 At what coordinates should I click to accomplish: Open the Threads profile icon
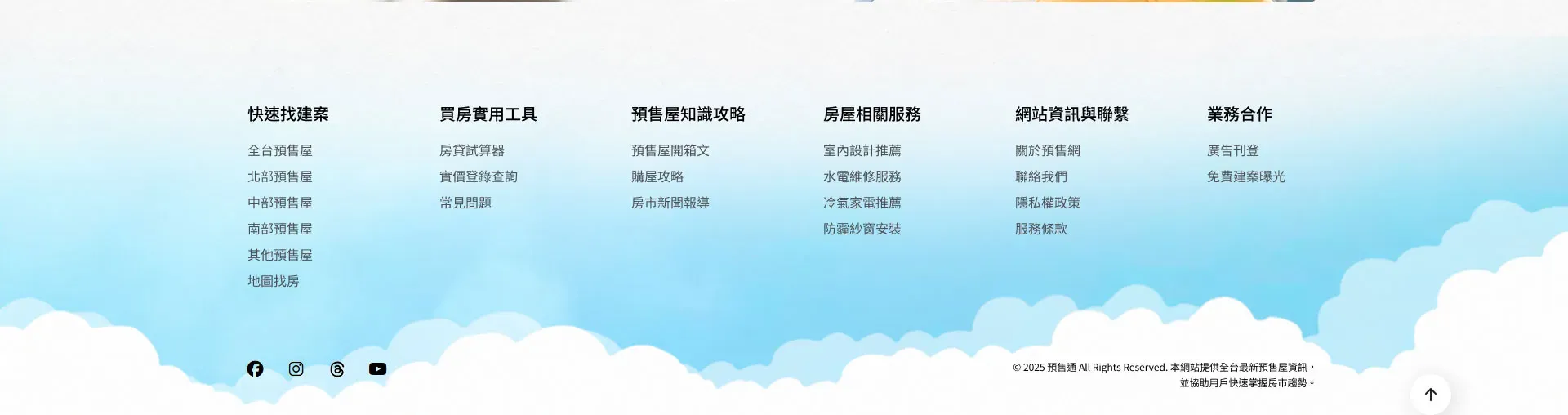pos(336,369)
